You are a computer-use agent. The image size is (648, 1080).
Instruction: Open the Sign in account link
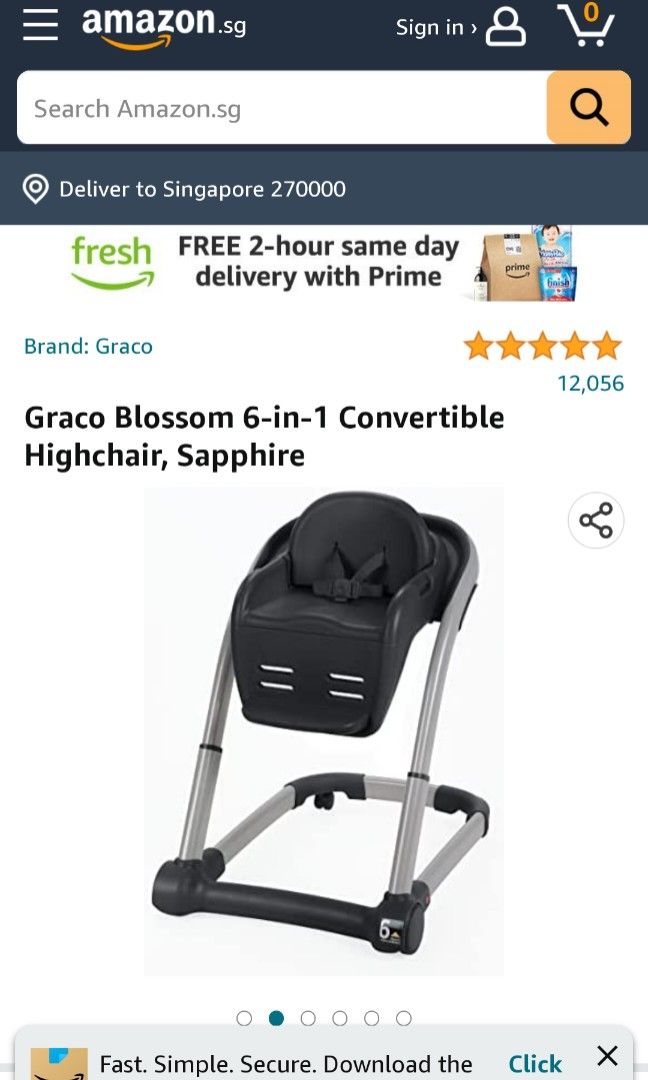[x=460, y=27]
